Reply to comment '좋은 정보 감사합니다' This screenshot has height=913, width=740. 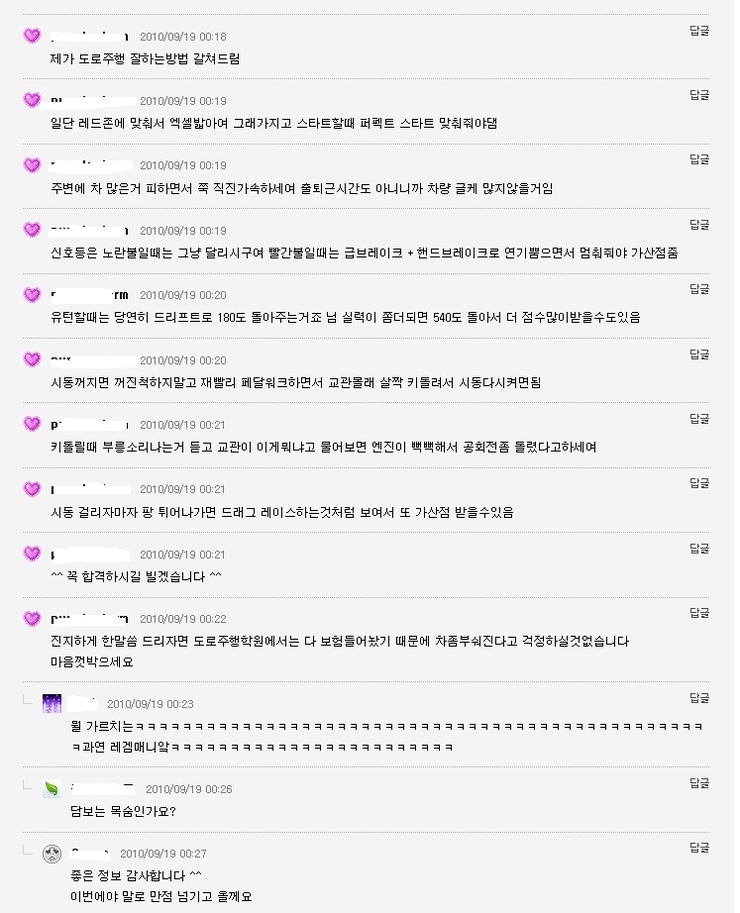(699, 848)
